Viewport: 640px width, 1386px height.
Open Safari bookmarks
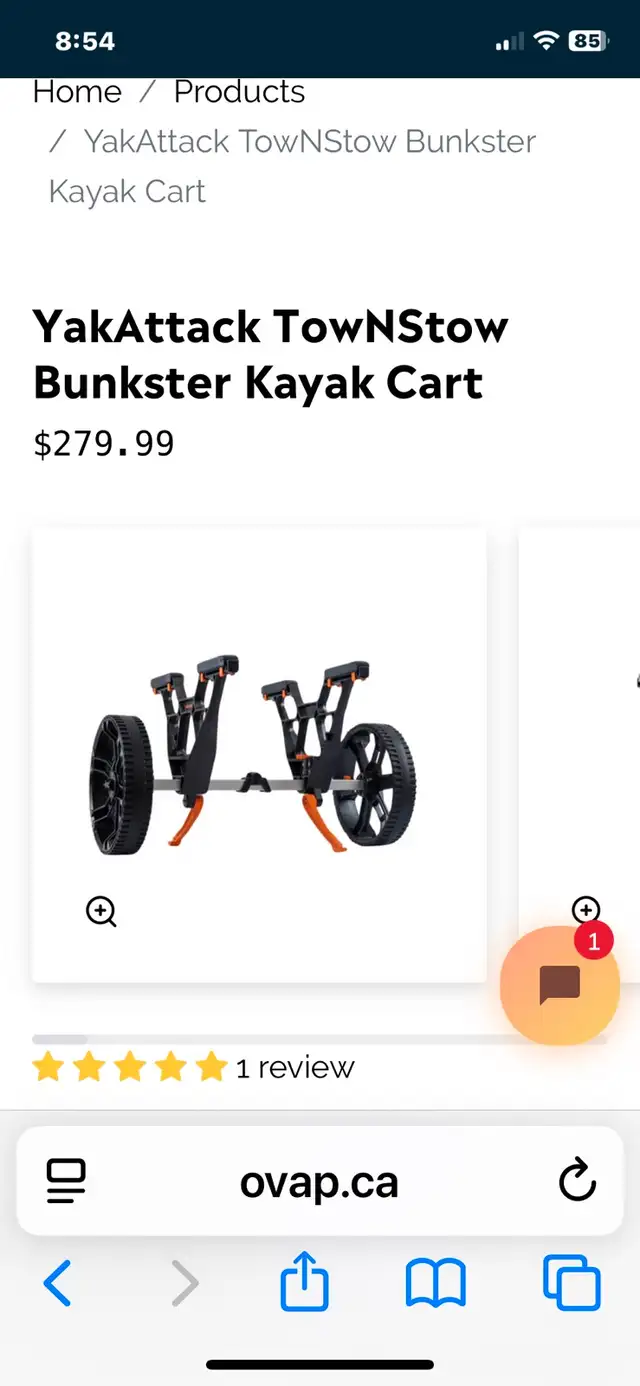[436, 1283]
